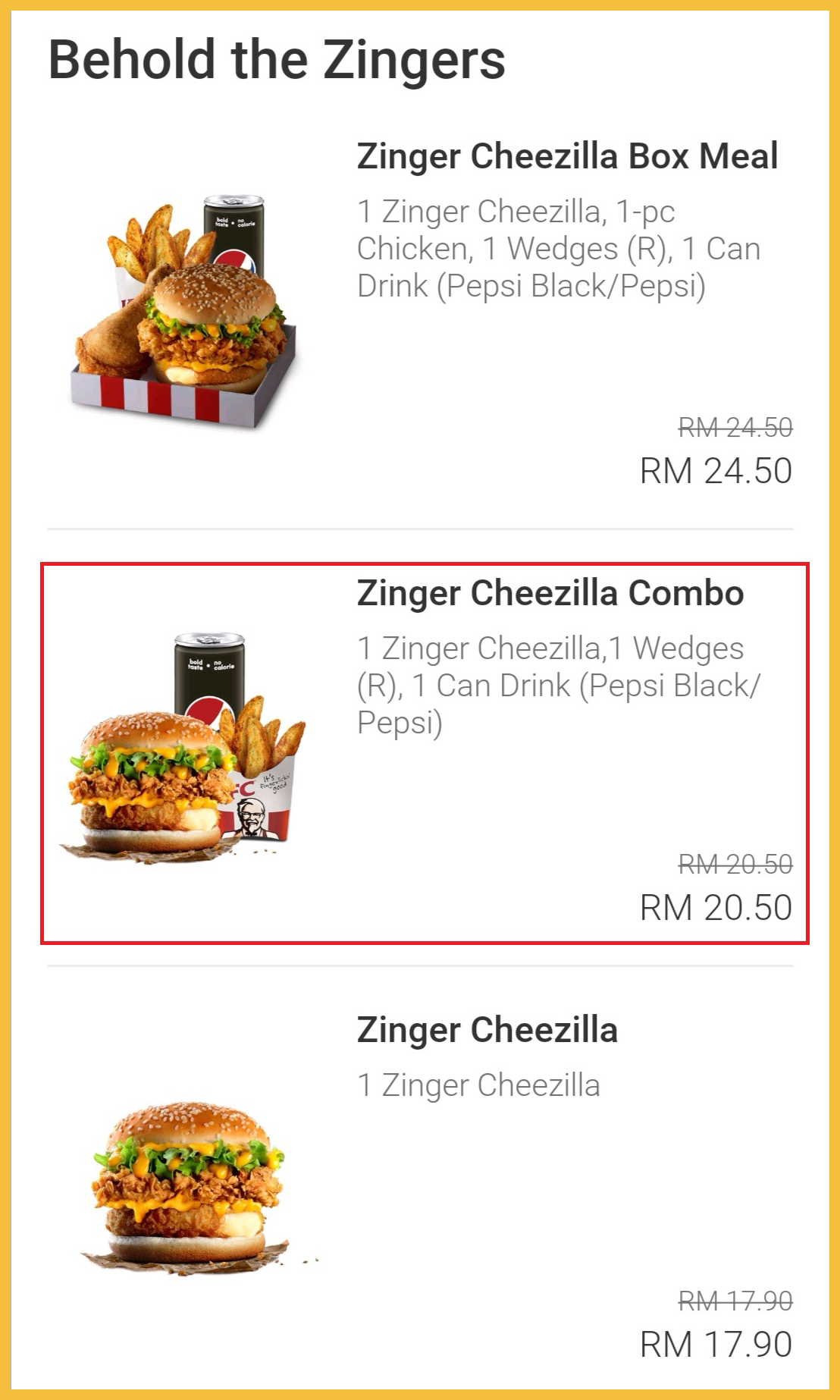Select the Zinger Cheezilla Combo
840x1400 pixels.
coord(550,594)
